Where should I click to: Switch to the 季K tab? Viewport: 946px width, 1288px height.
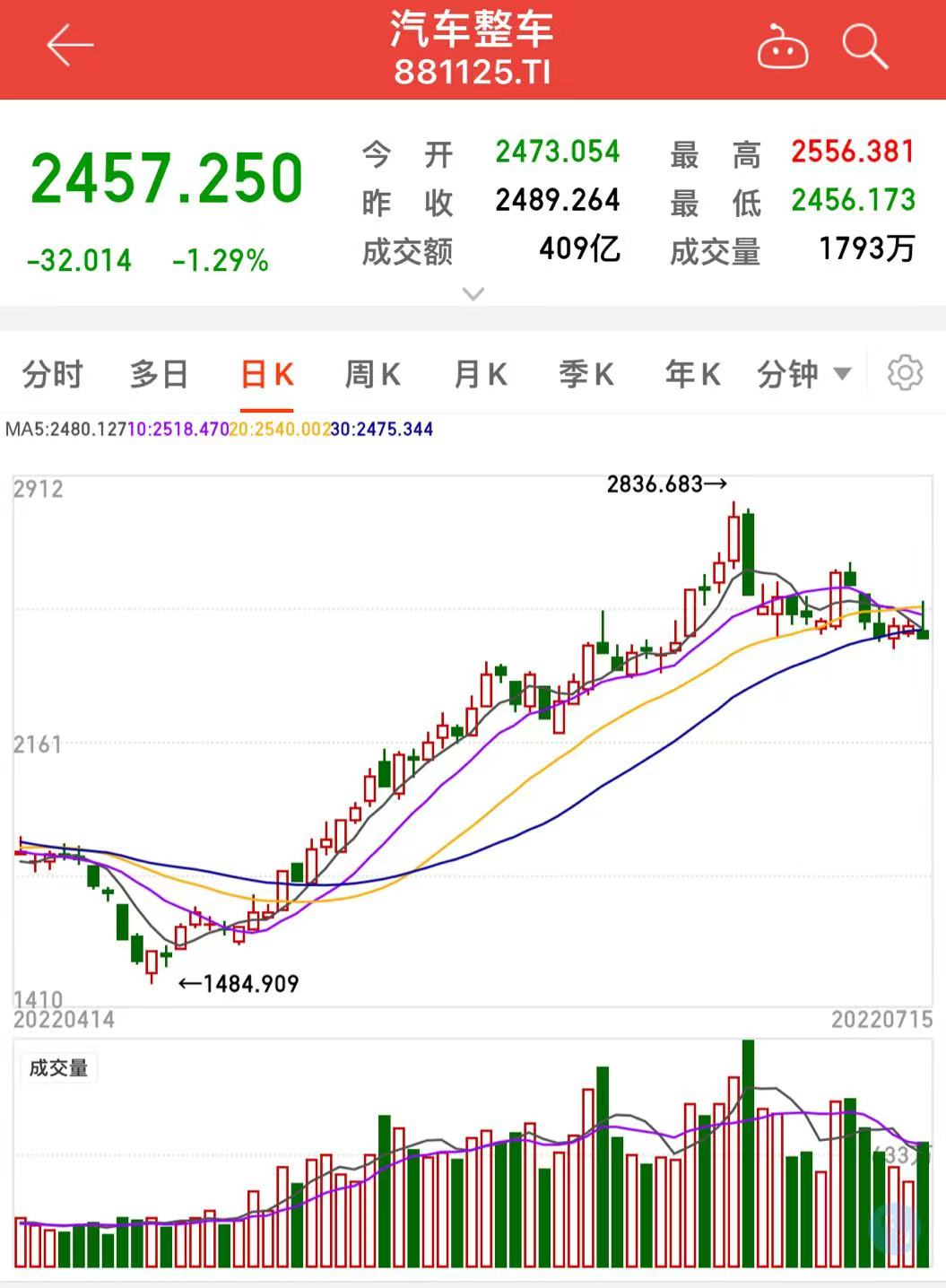(586, 374)
